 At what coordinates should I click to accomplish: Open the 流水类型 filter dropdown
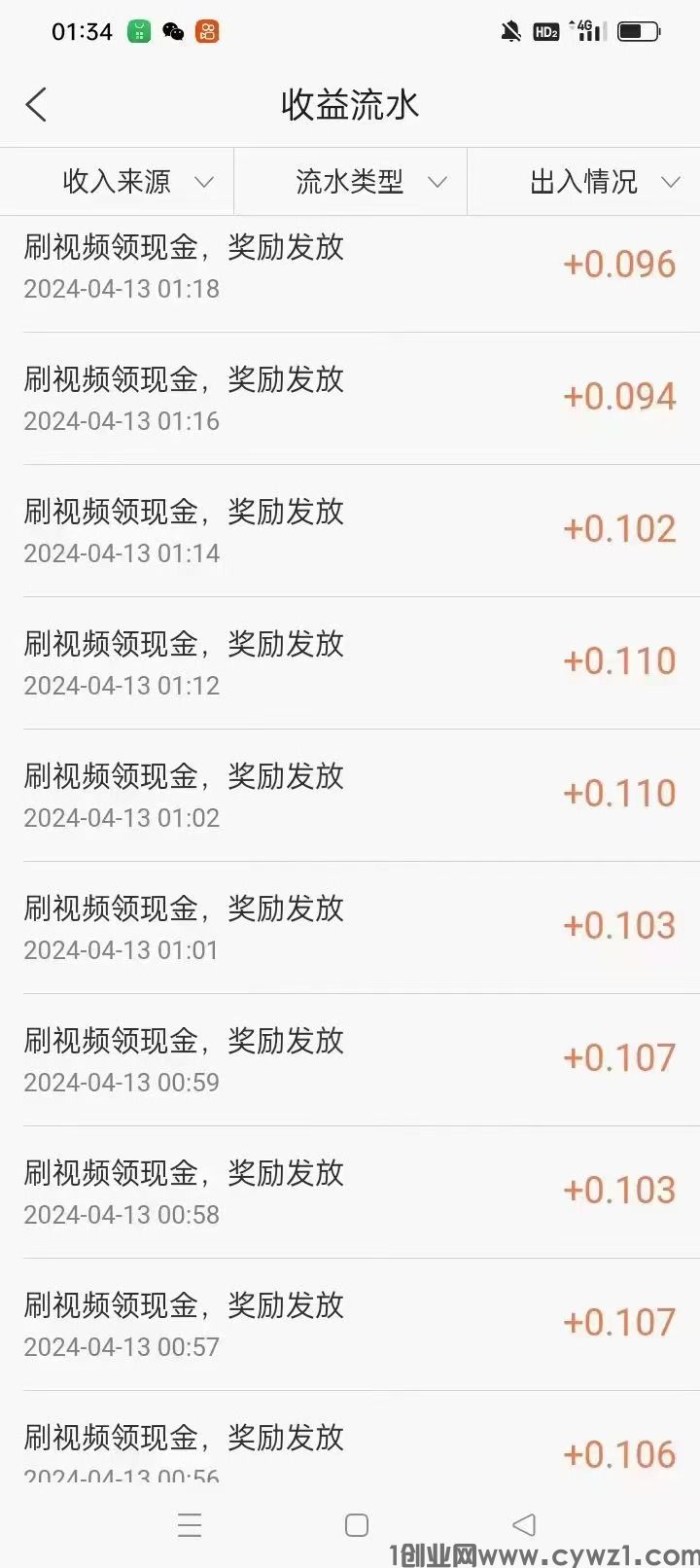(x=369, y=182)
